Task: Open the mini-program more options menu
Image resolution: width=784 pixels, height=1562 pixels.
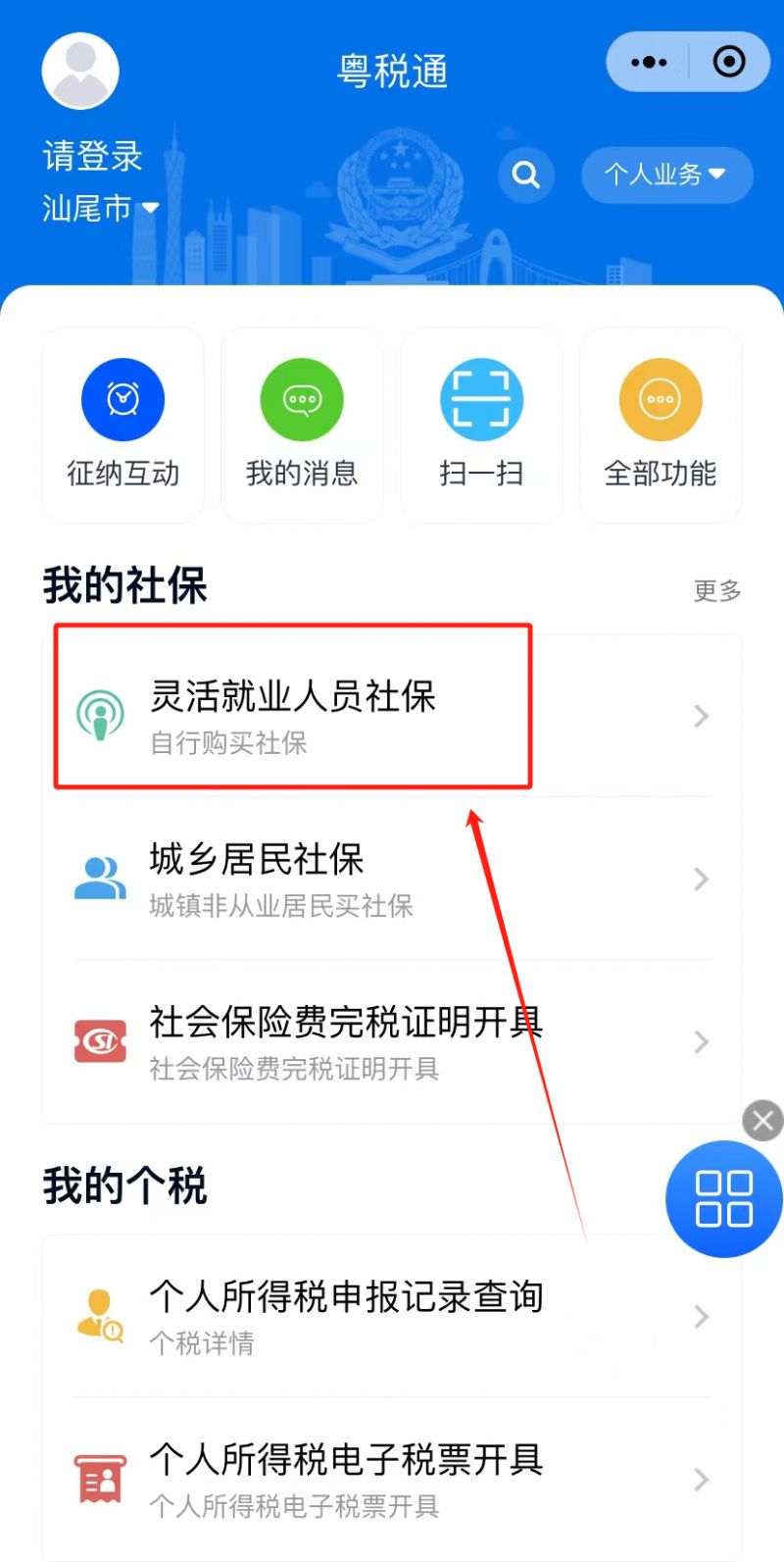Action: pos(649,62)
